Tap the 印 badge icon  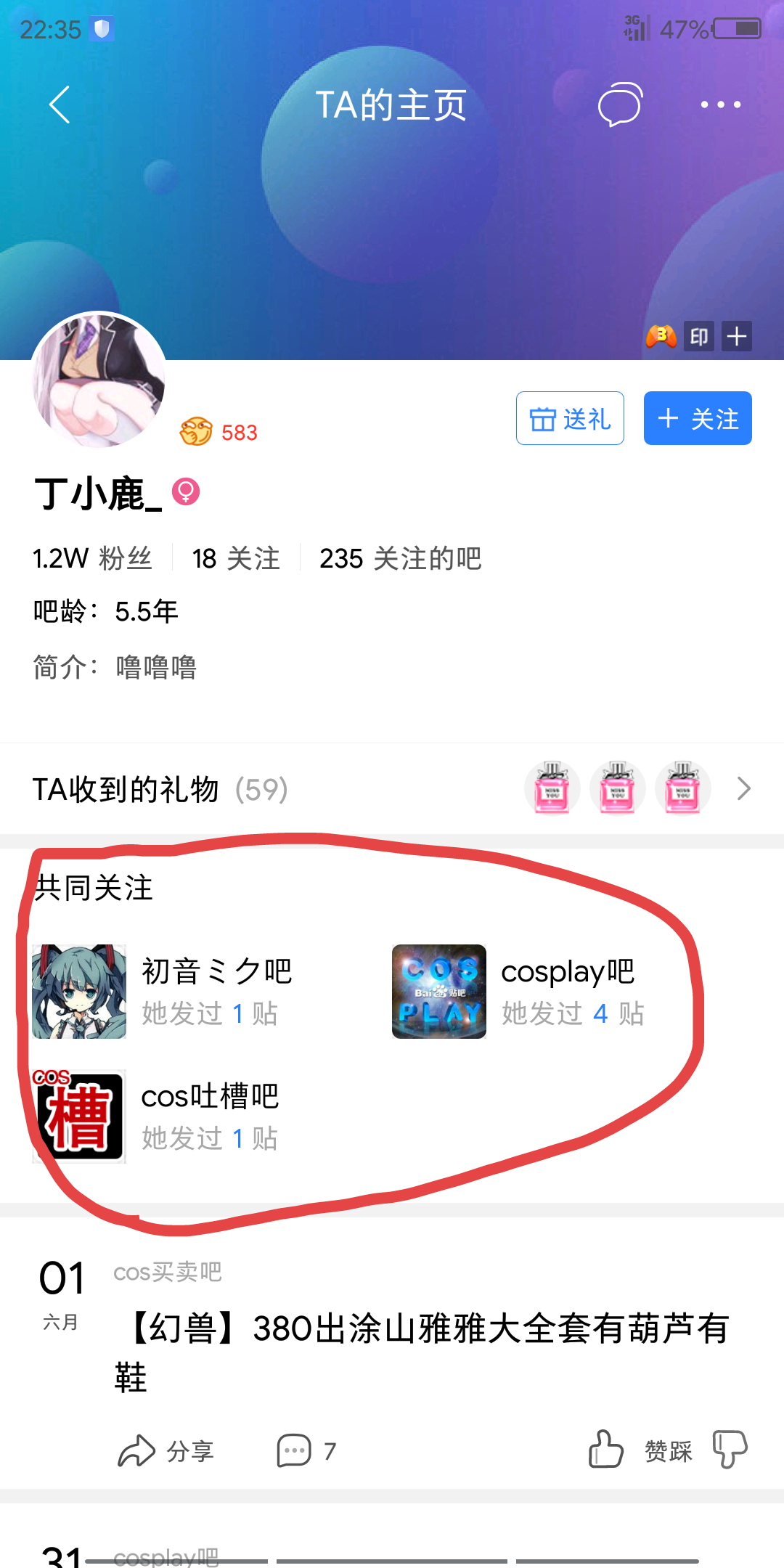(698, 337)
